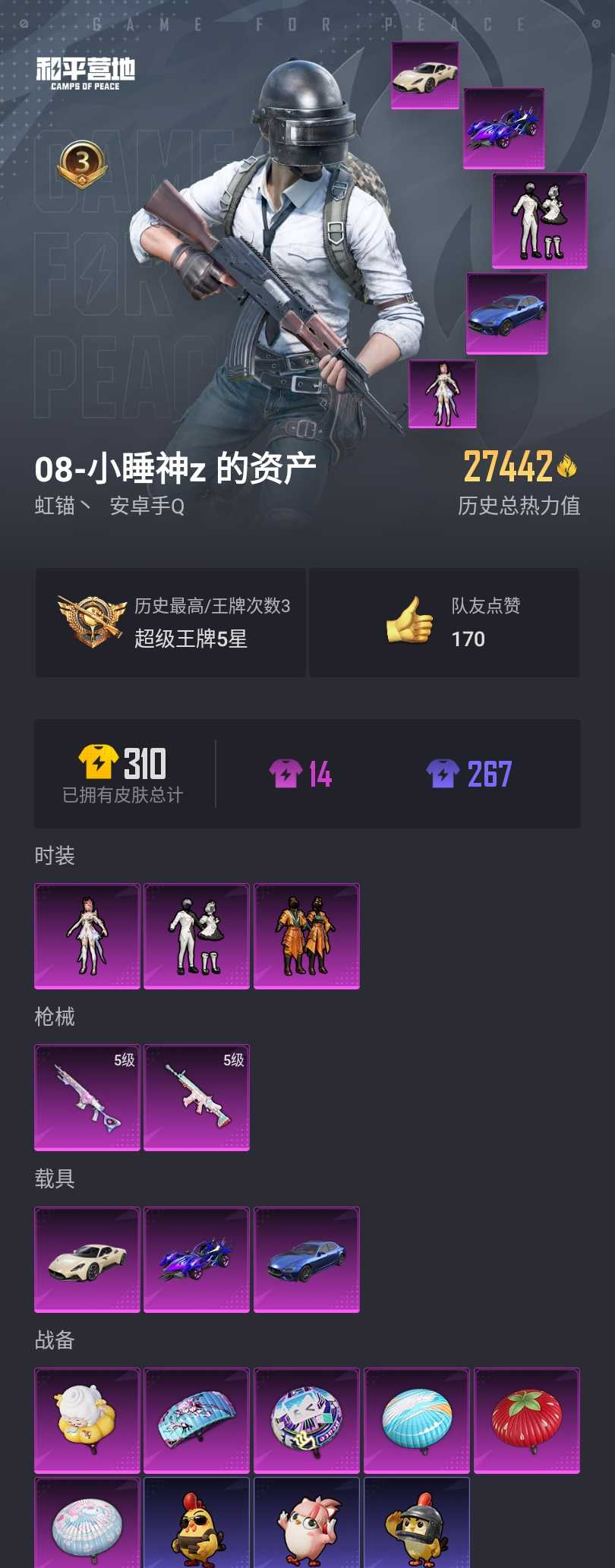The image size is (615, 1568).
Task: View the purple racing car skin
Action: [x=197, y=1259]
